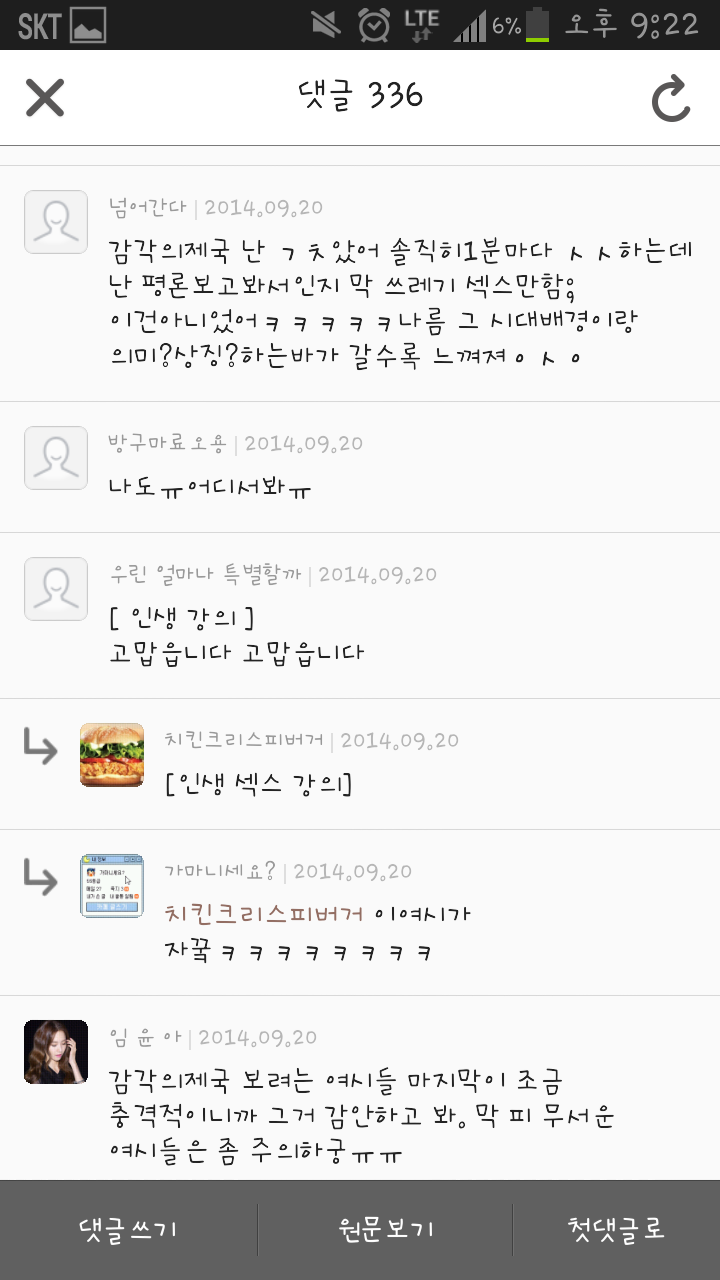Close the 댓글 336 comments screen
This screenshot has height=1280, width=720.
(x=45, y=97)
